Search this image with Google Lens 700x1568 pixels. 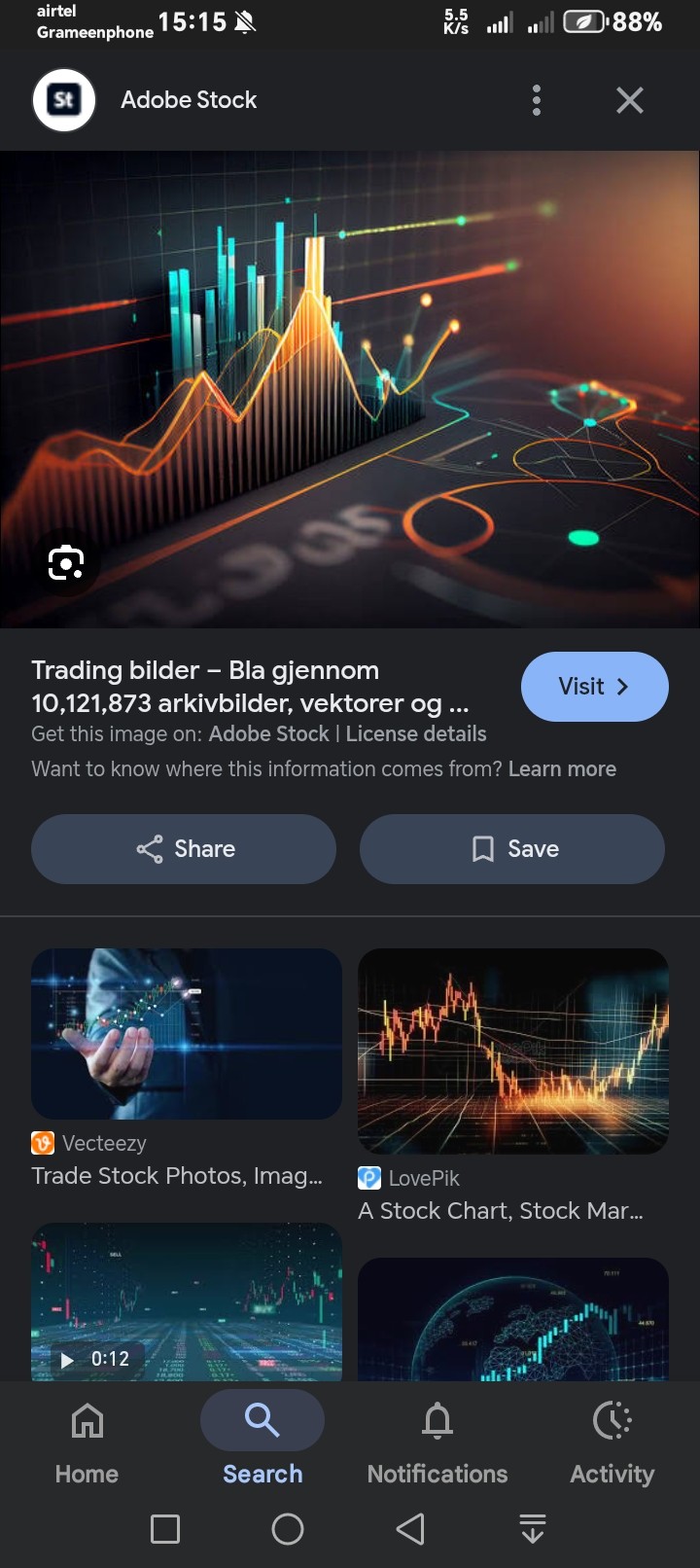point(66,562)
